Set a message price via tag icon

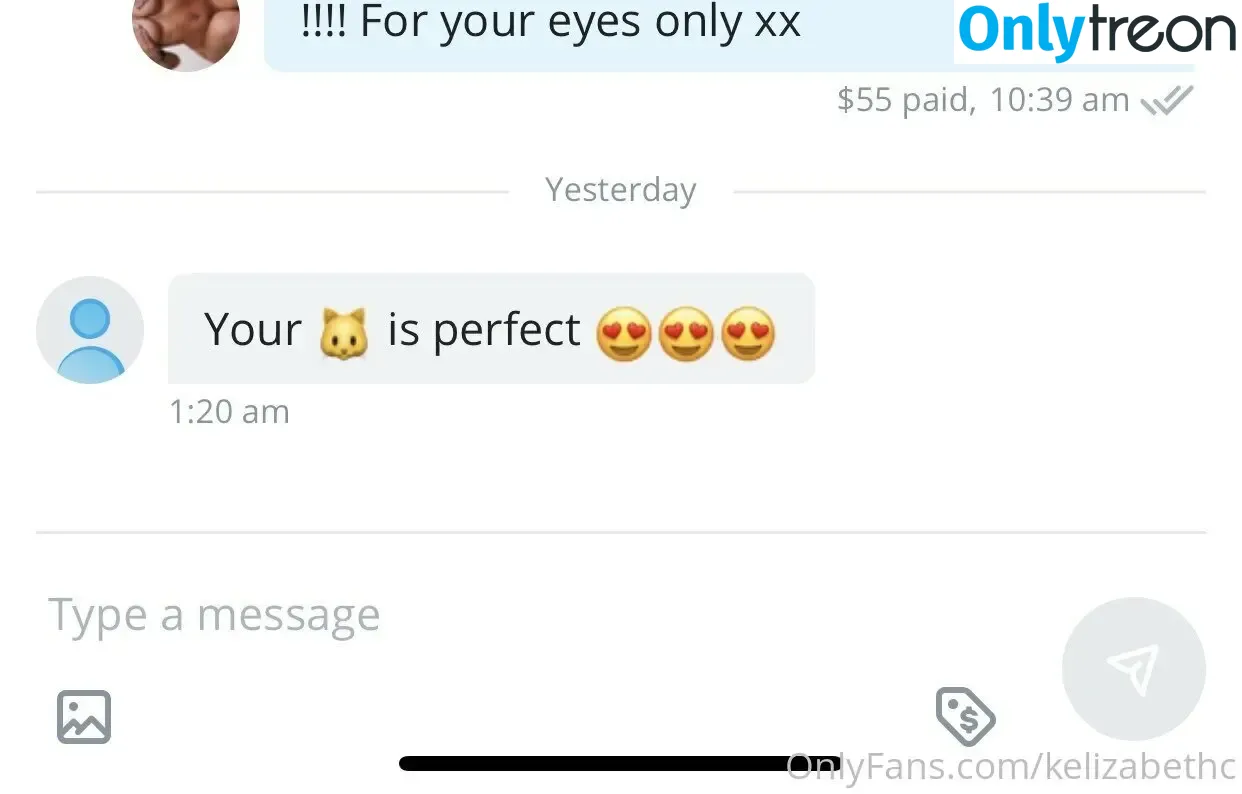[964, 716]
